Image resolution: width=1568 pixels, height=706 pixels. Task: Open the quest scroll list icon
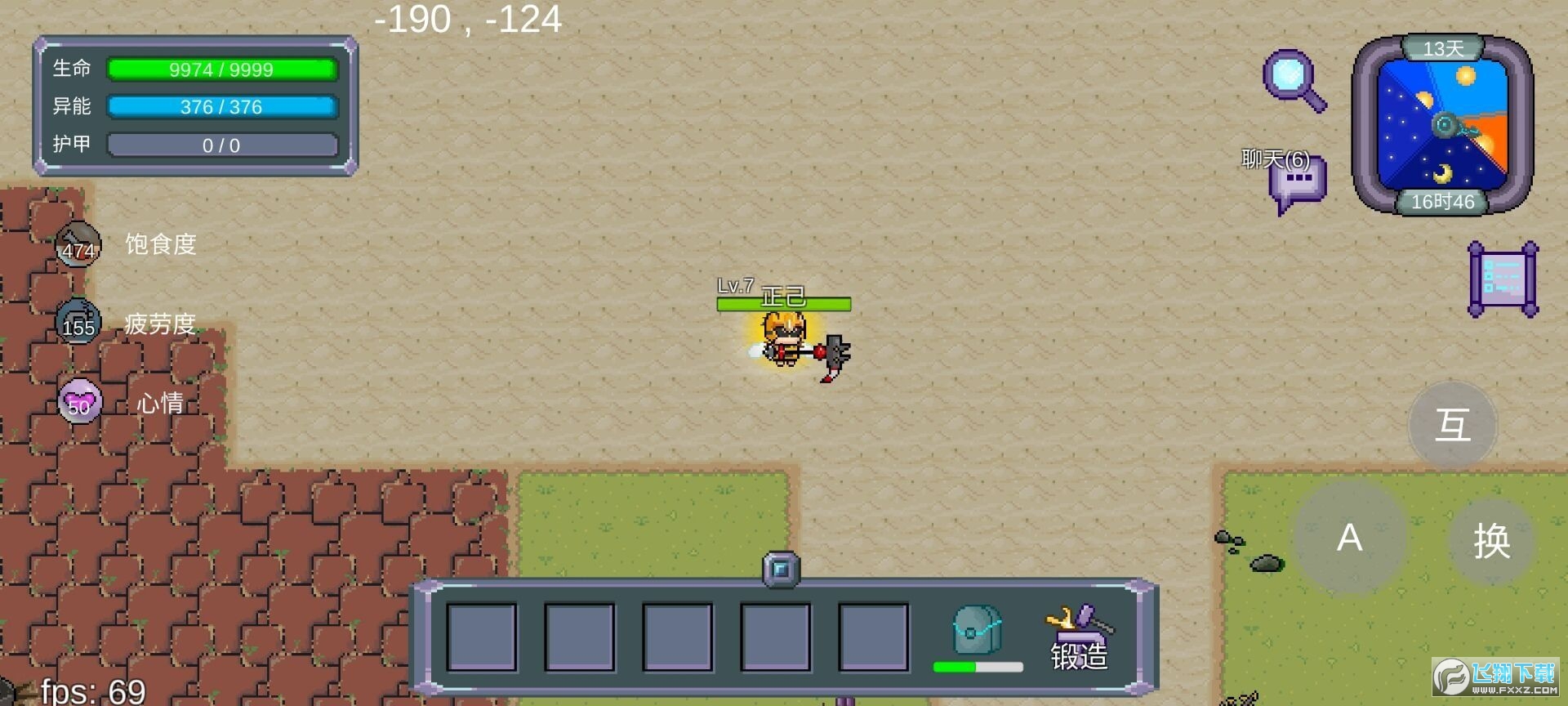click(x=1503, y=279)
